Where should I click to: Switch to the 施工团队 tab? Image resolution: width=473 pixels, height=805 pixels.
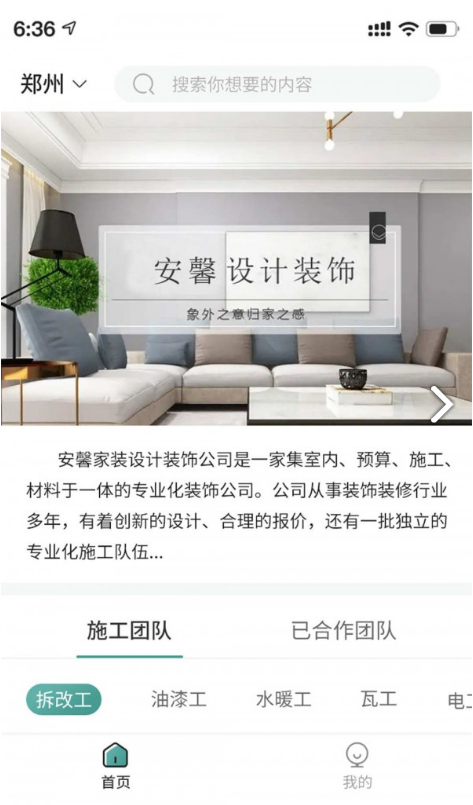coord(129,631)
